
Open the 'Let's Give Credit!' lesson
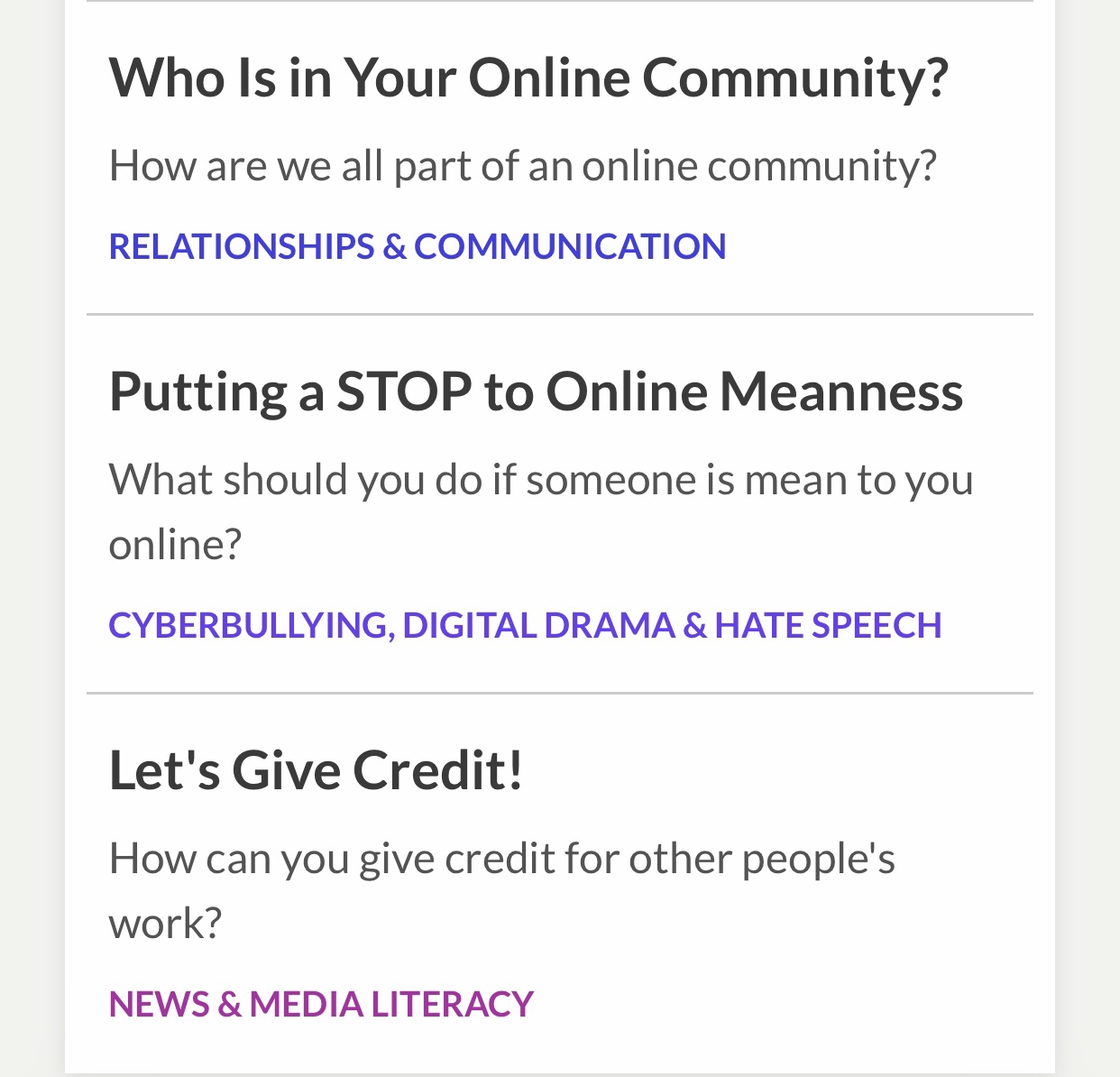point(316,770)
